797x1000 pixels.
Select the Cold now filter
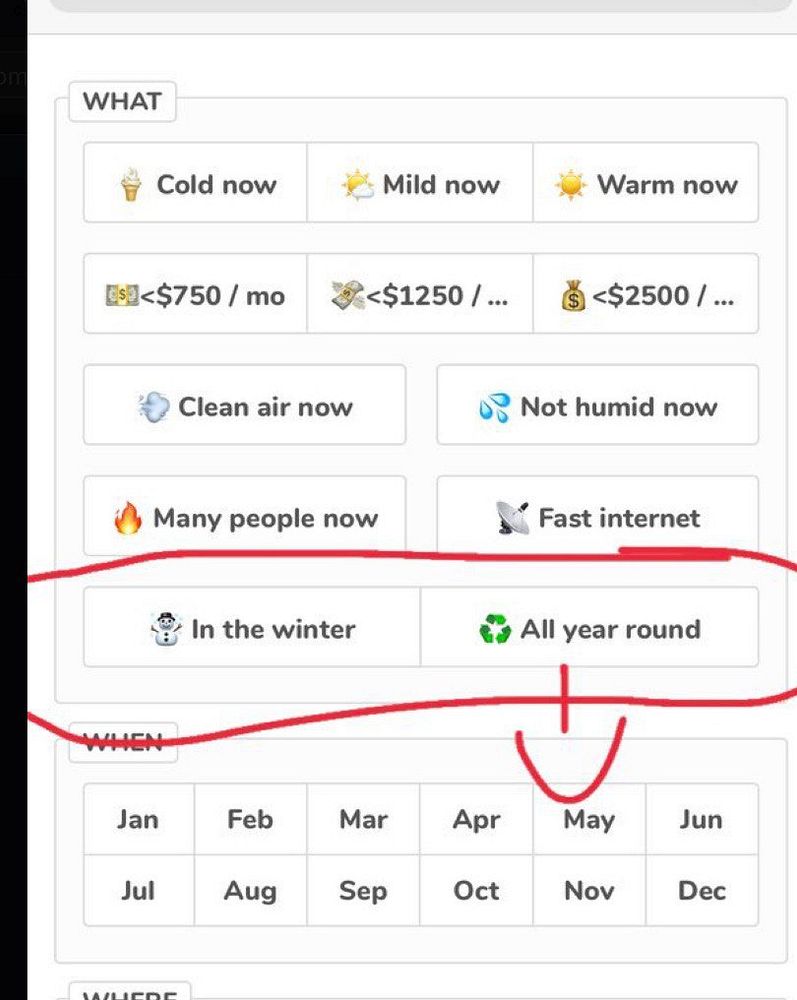click(x=195, y=184)
